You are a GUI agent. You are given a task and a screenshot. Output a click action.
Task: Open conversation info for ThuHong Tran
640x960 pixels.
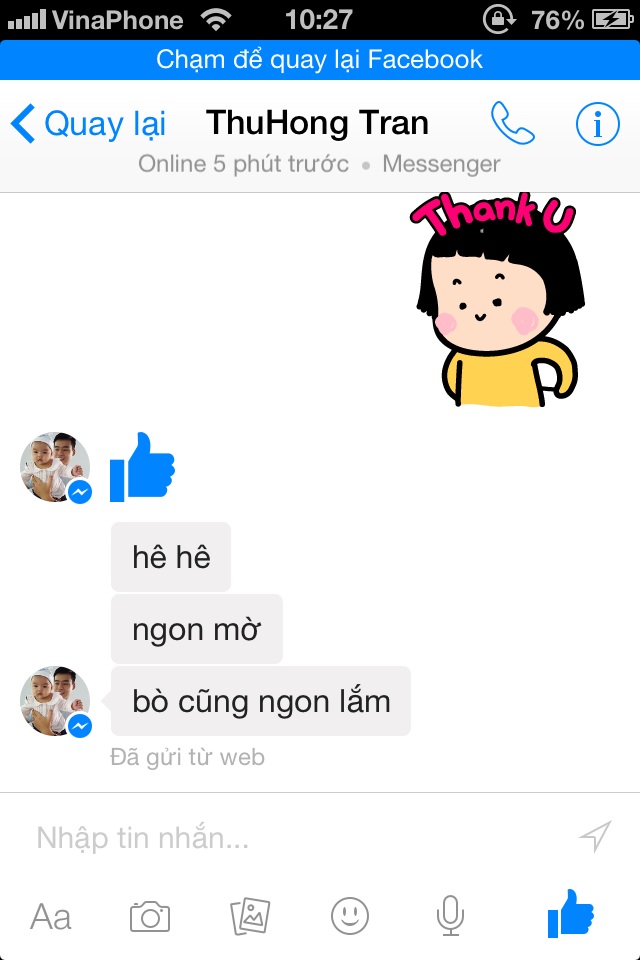tap(598, 124)
